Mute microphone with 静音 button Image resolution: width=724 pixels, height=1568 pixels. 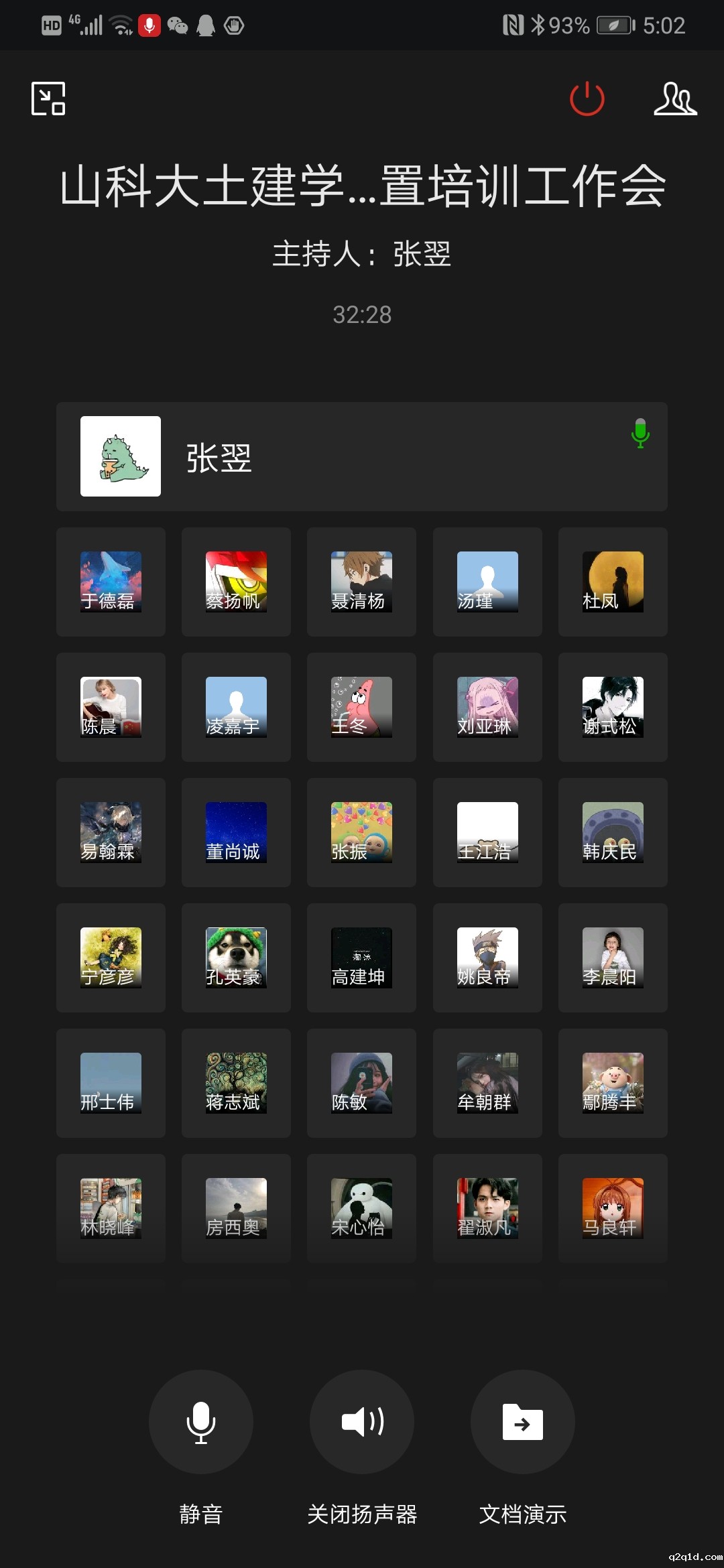pyautogui.click(x=200, y=1421)
